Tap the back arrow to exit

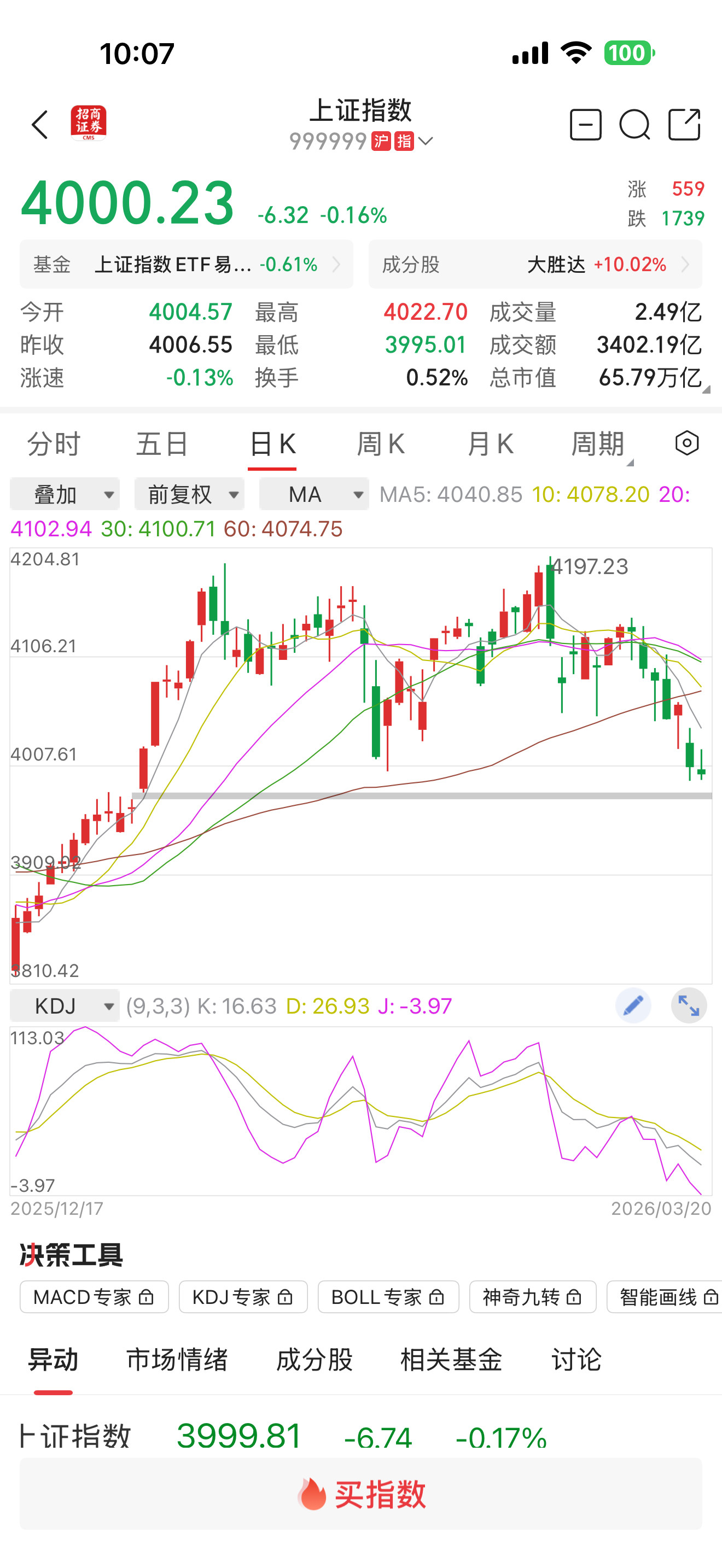click(40, 125)
